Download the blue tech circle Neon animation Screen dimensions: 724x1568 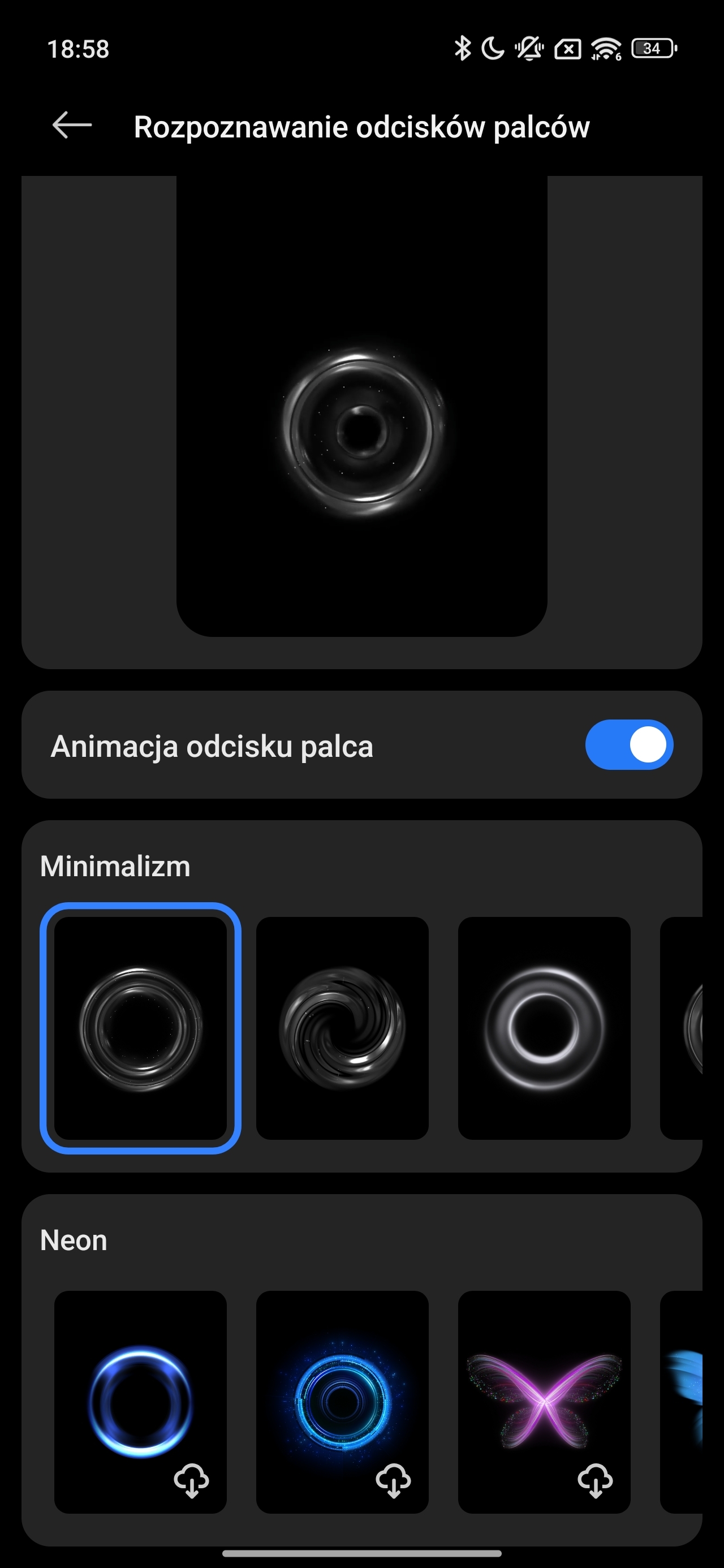[x=393, y=1480]
